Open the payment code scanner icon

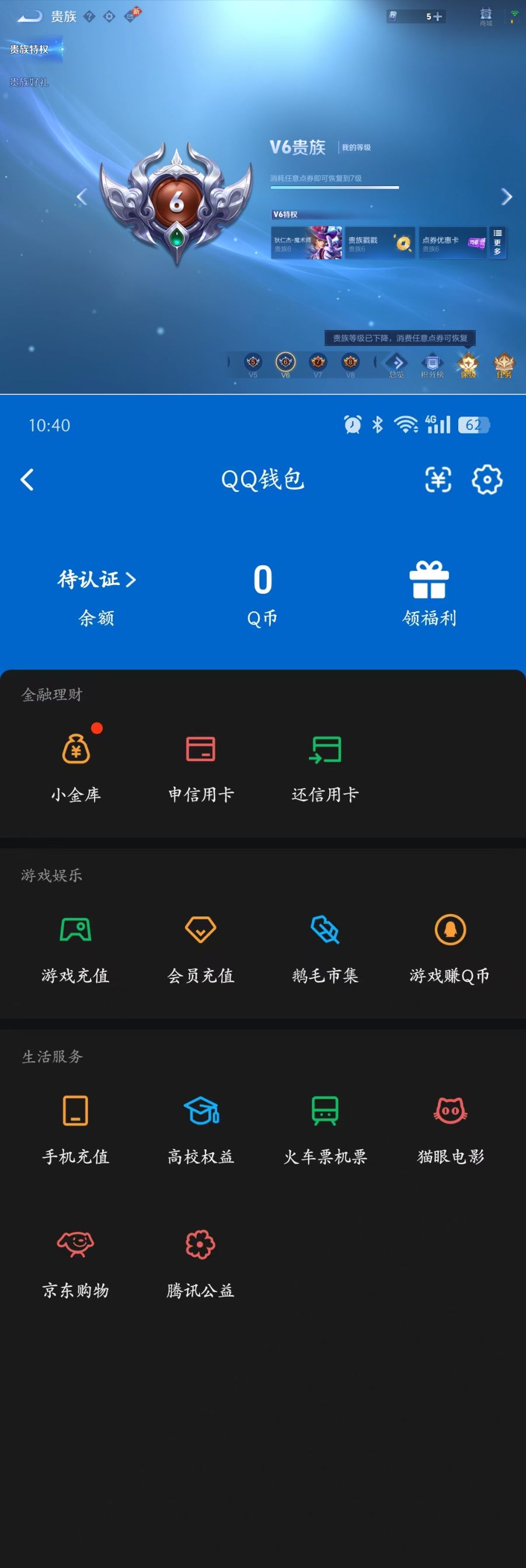click(438, 480)
